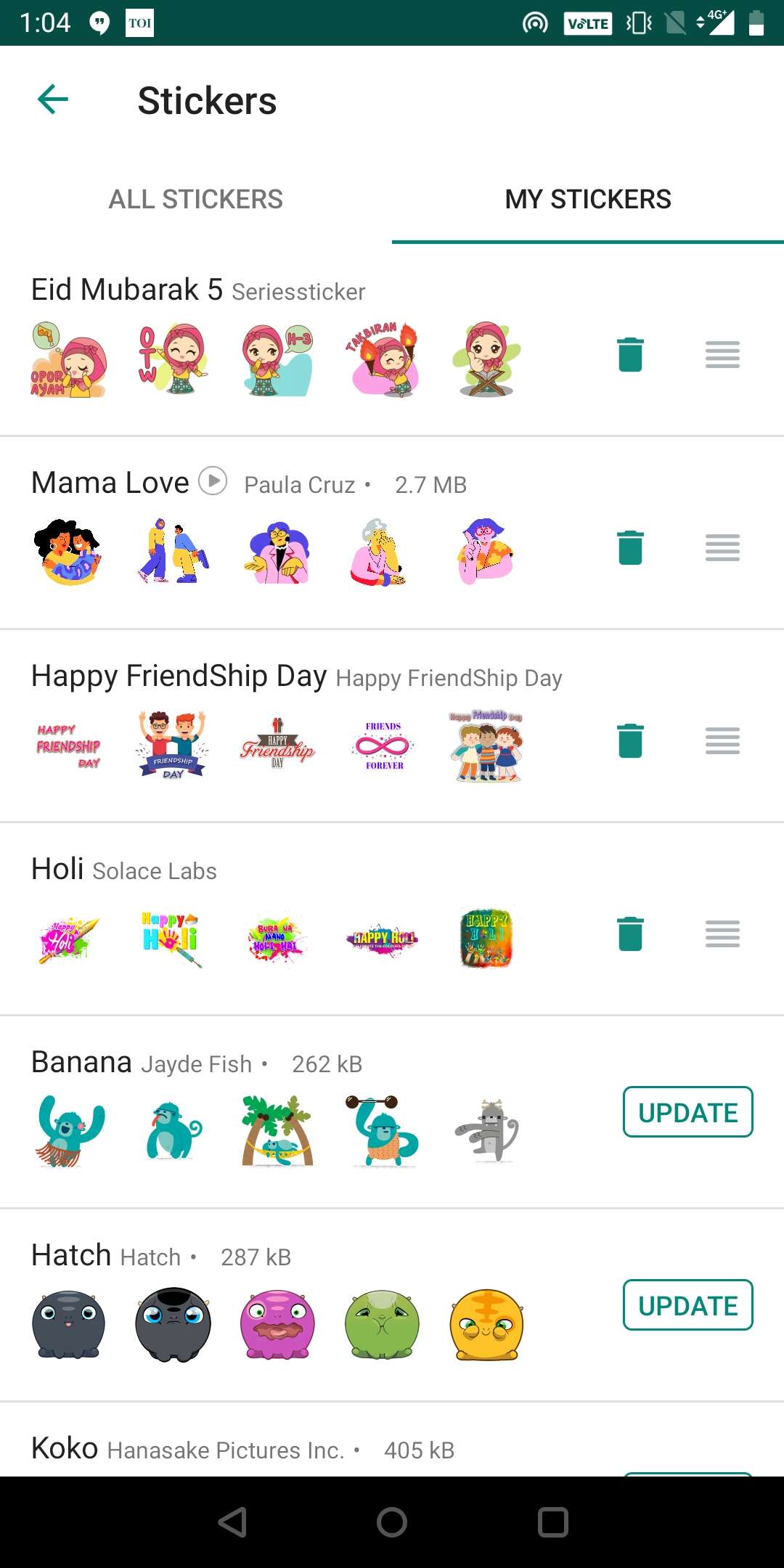
Task: Open the recent apps overview
Action: click(553, 1522)
